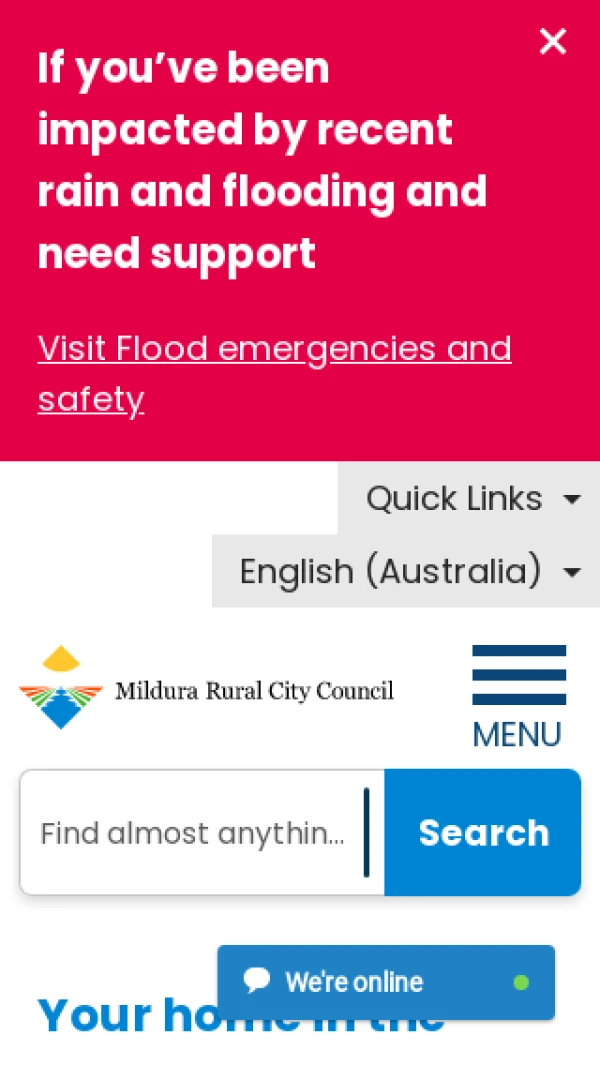
Task: Open the hamburger MENU
Action: (518, 697)
